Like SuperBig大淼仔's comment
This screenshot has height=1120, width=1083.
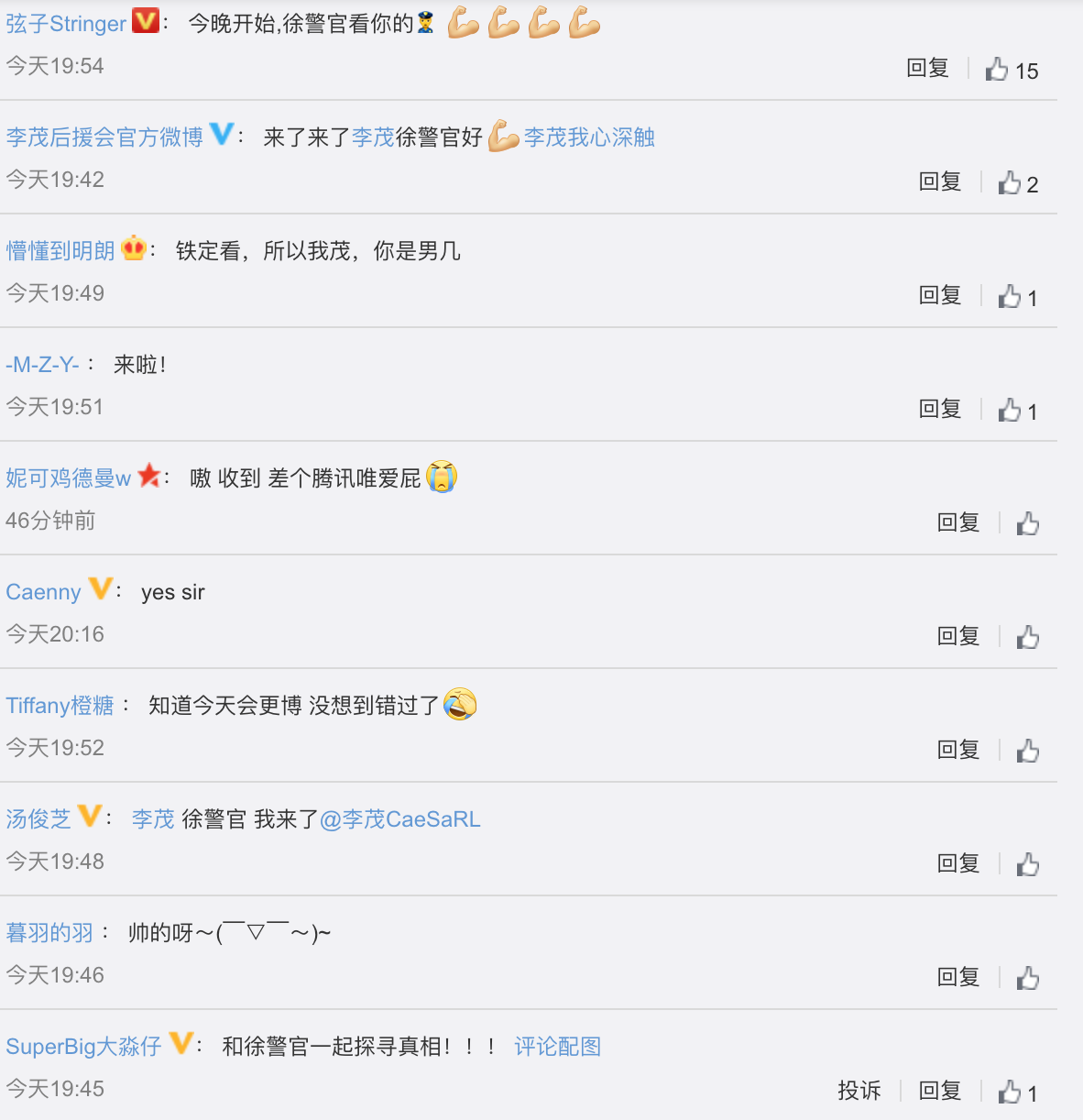1011,1092
